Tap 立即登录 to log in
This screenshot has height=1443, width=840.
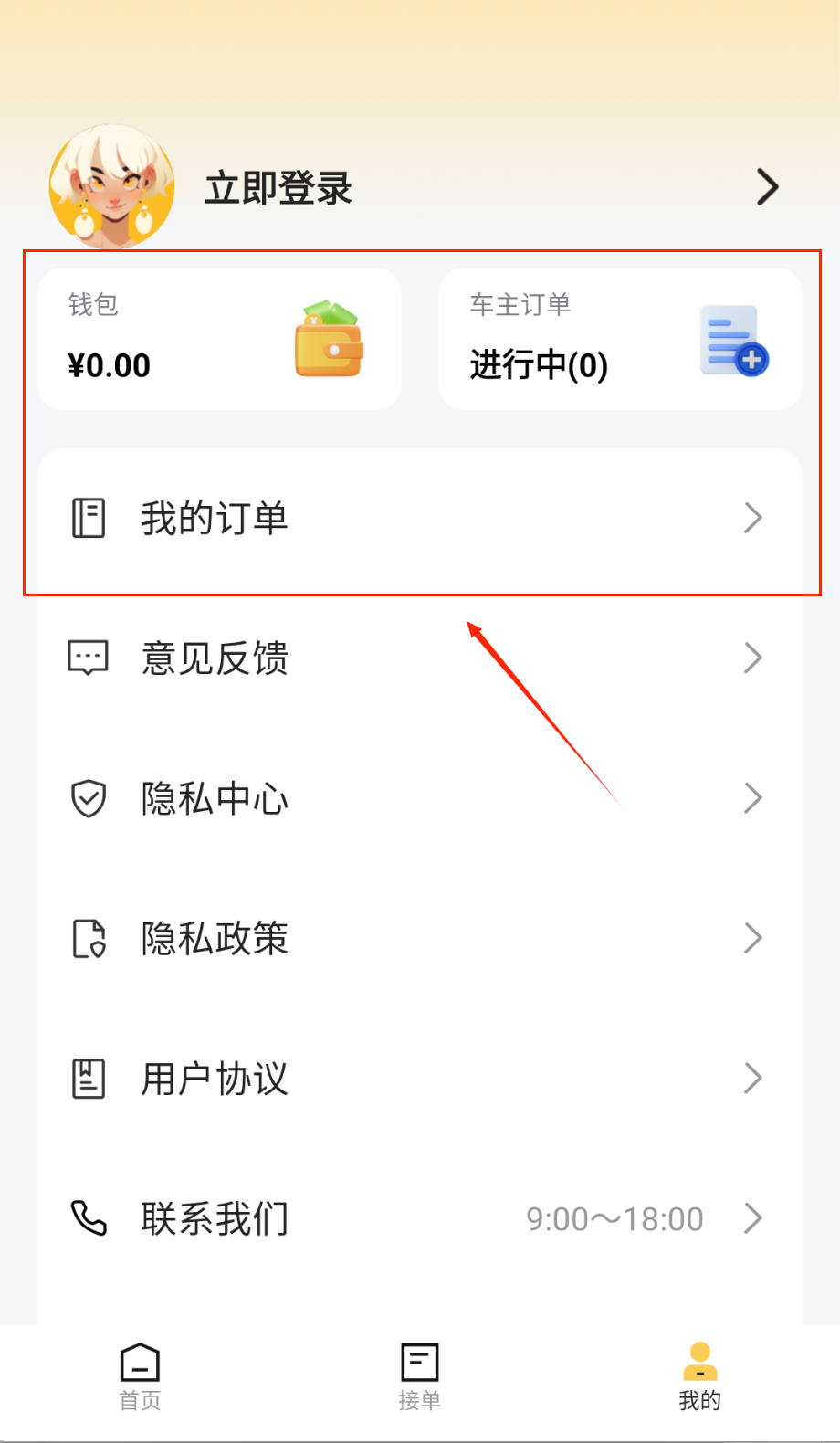[x=278, y=188]
